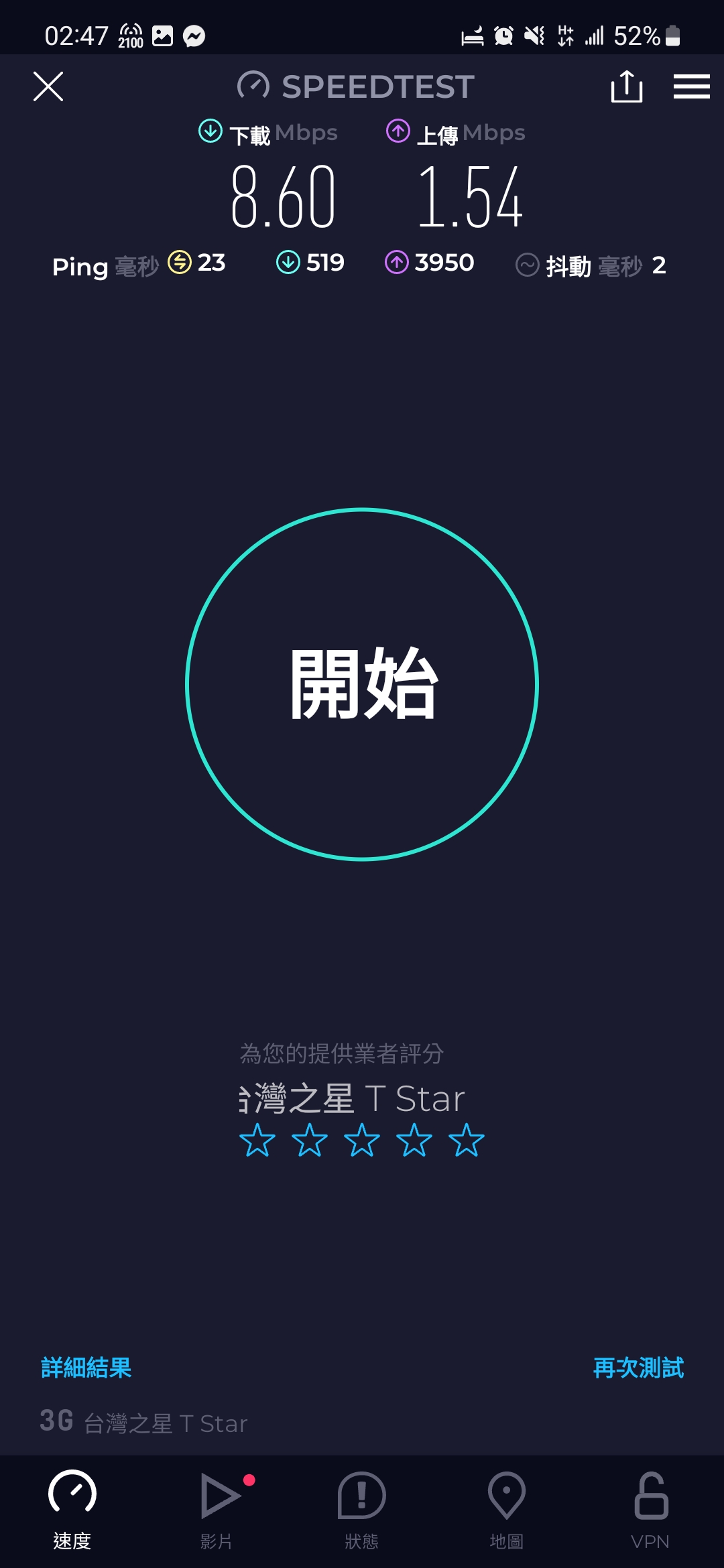Rate T Star with one star

coord(257,1140)
